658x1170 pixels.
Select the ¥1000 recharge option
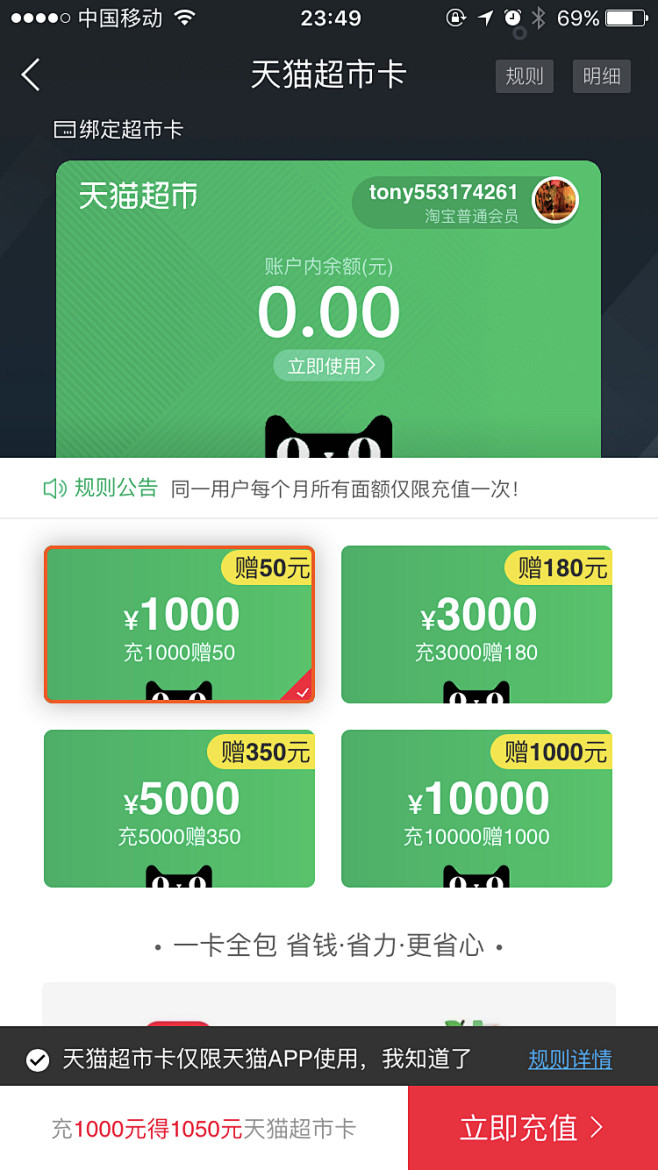(179, 625)
